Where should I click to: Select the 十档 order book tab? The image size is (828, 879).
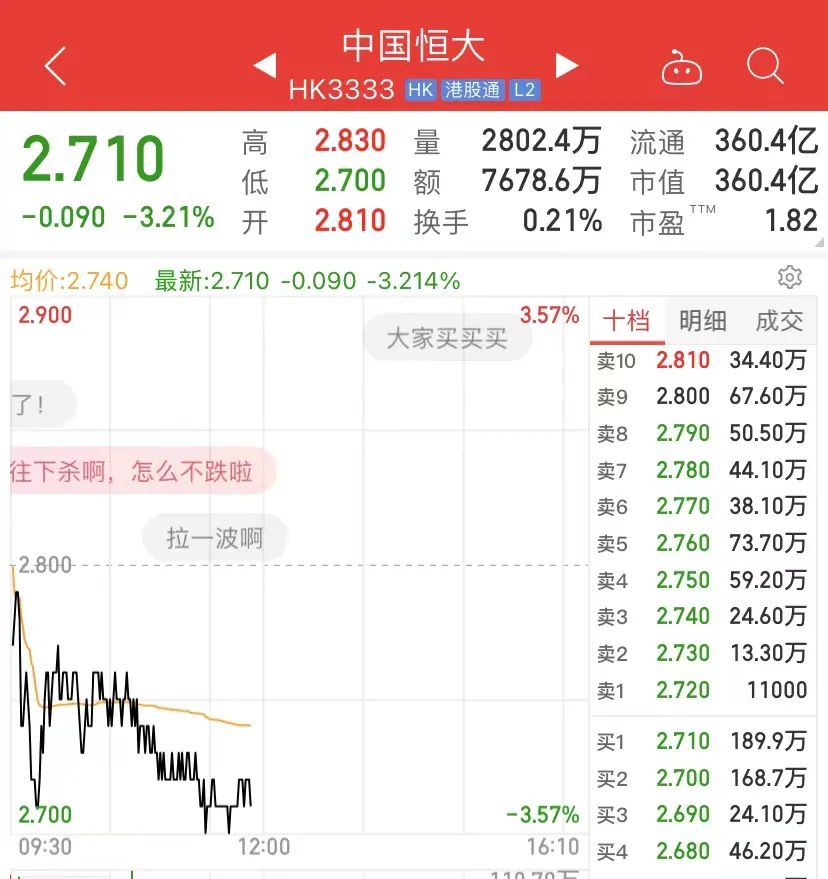[627, 321]
